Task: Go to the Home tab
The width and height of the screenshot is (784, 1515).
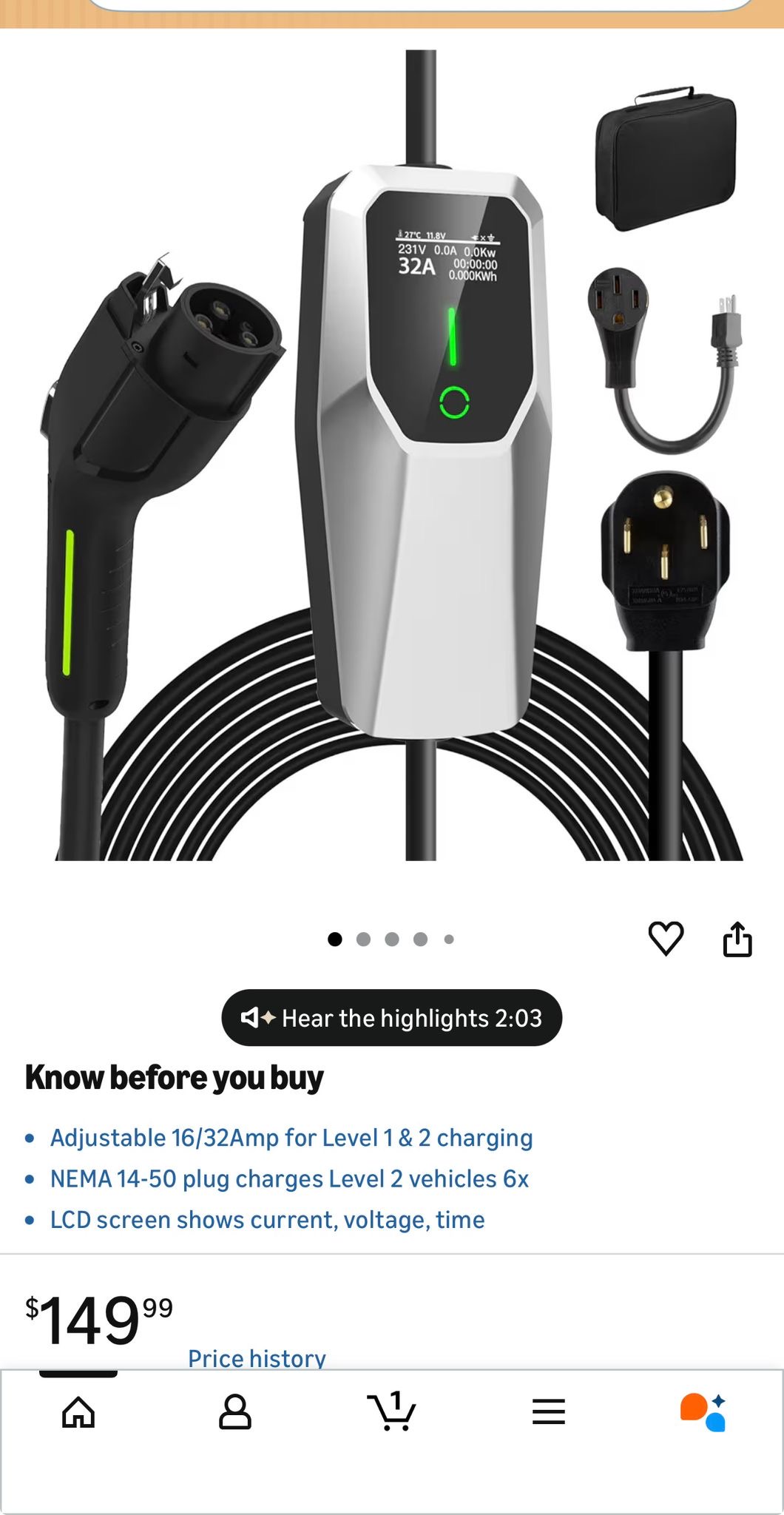Action: pos(78,1412)
